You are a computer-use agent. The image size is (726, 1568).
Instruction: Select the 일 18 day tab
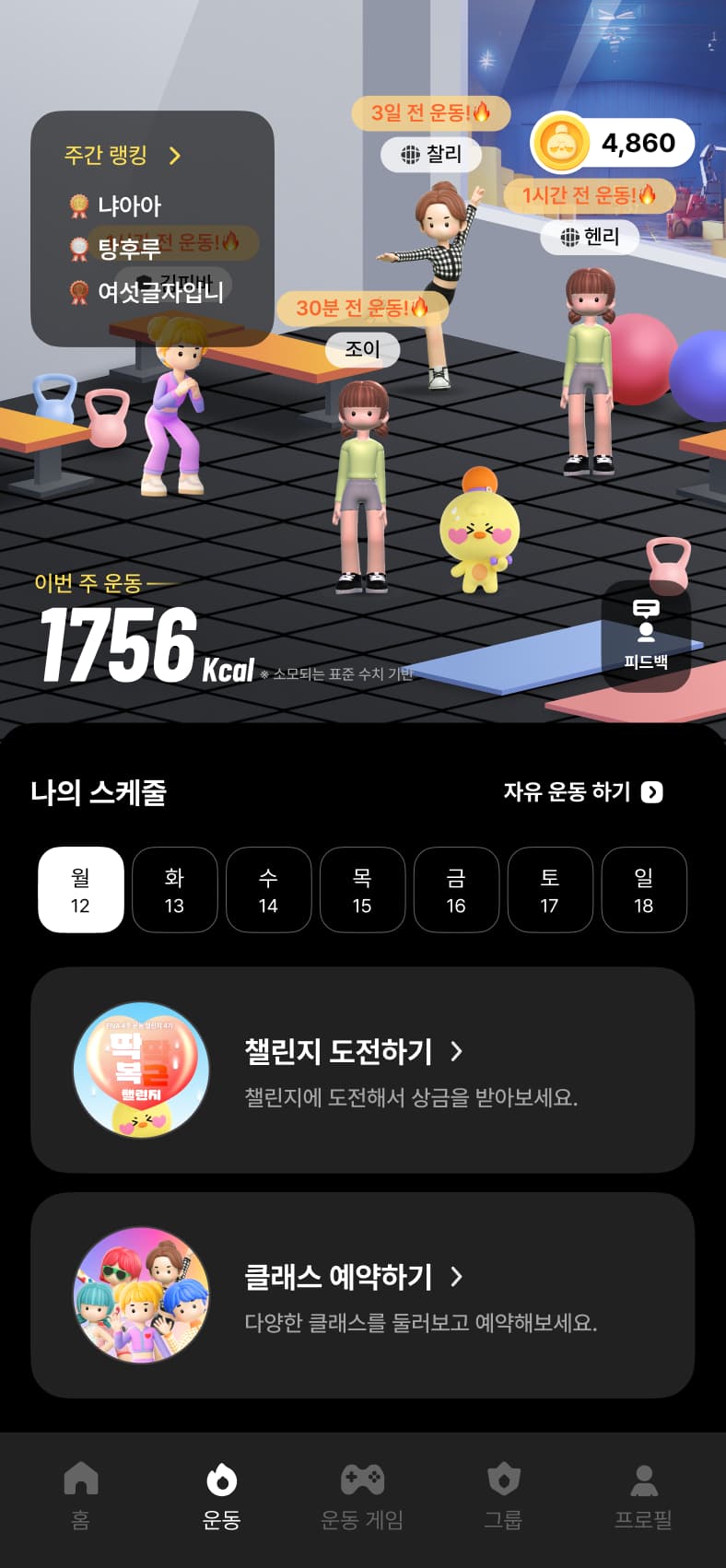click(644, 889)
